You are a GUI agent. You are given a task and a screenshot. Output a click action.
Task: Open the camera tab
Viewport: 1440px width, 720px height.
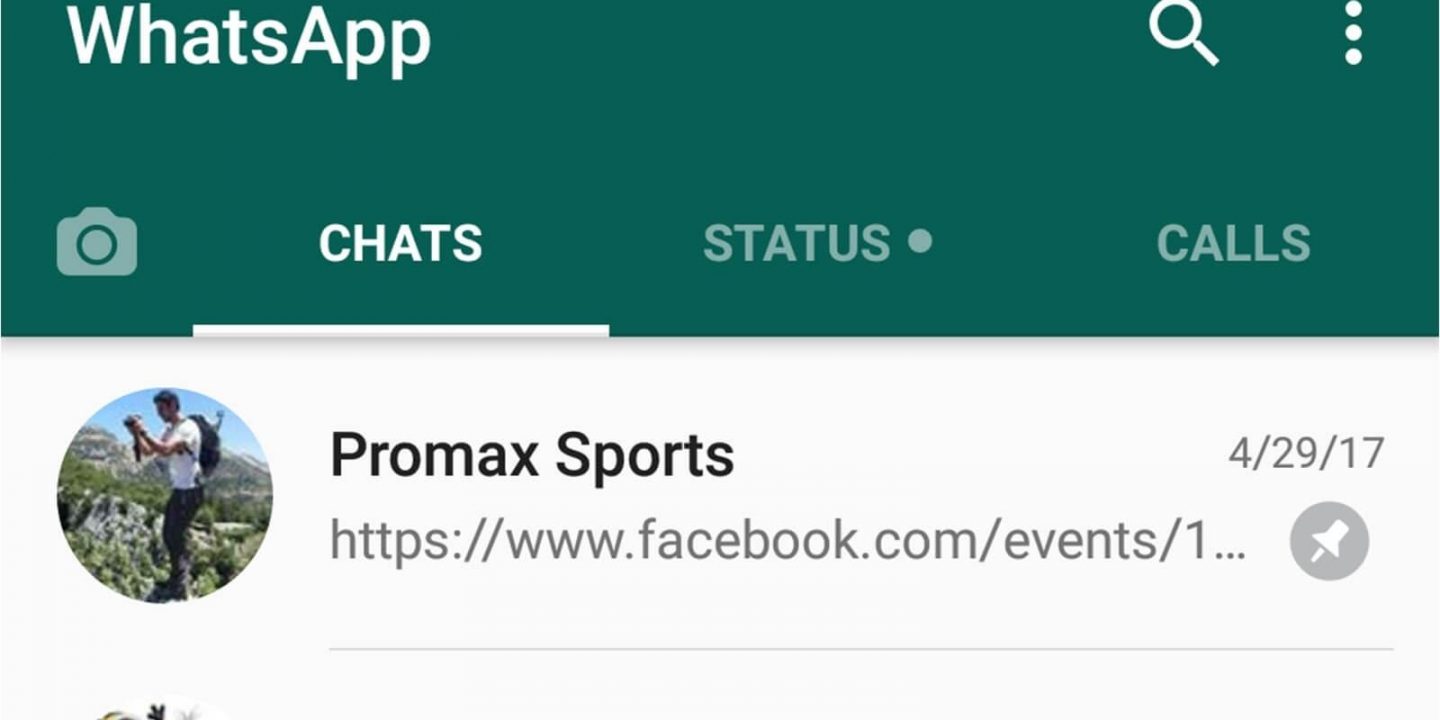click(x=97, y=243)
